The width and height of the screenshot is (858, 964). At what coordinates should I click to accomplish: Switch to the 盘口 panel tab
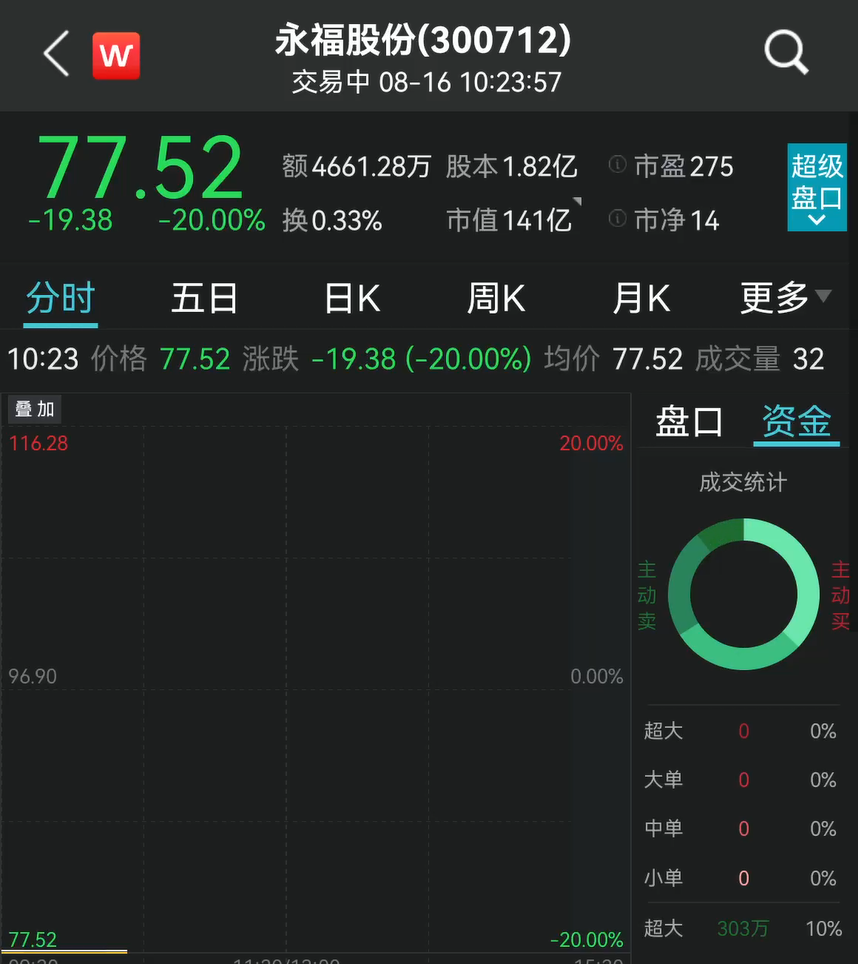[x=689, y=422]
